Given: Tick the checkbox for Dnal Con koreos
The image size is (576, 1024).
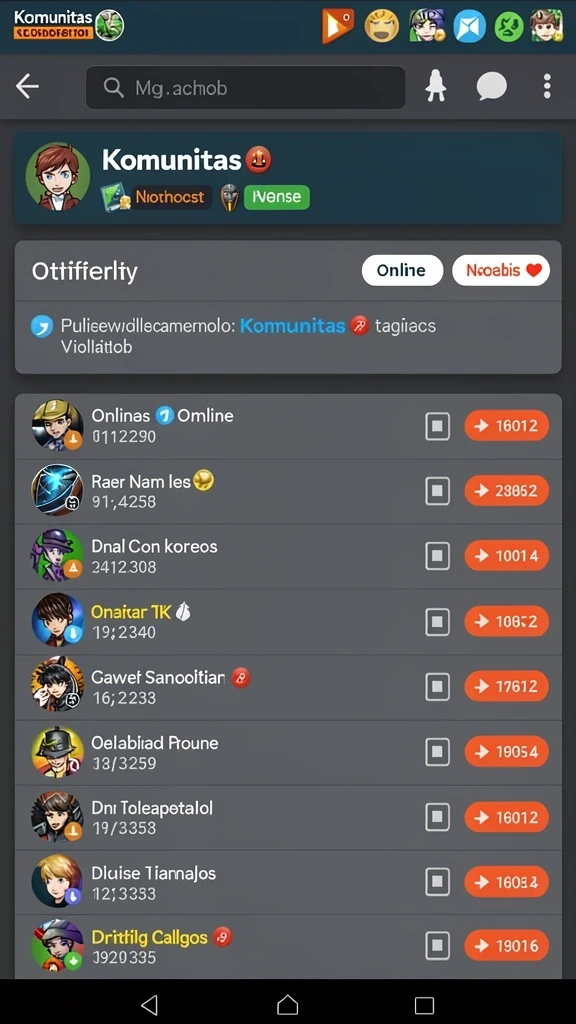Looking at the screenshot, I should coord(438,556).
